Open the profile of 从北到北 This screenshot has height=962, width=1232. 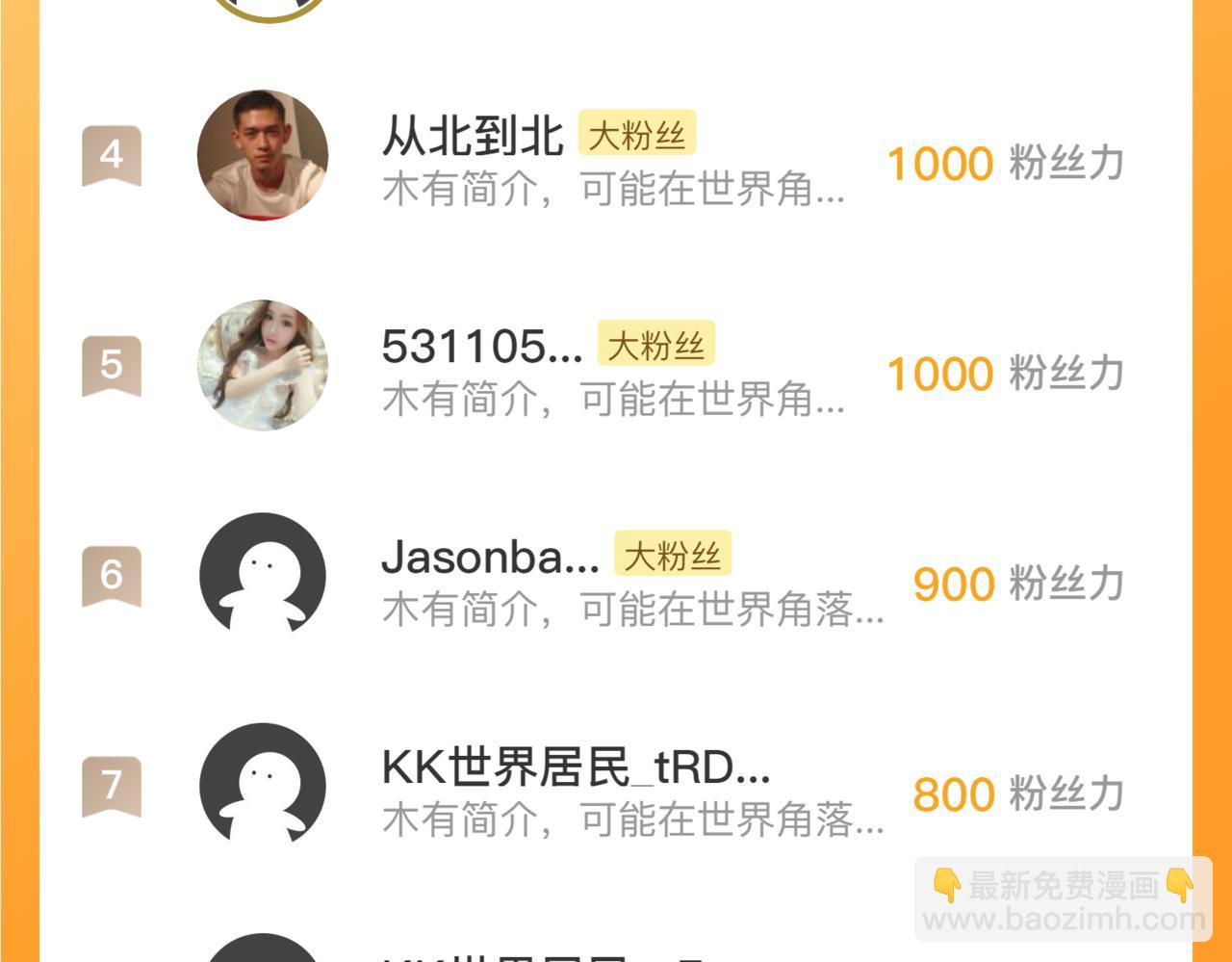click(x=472, y=137)
